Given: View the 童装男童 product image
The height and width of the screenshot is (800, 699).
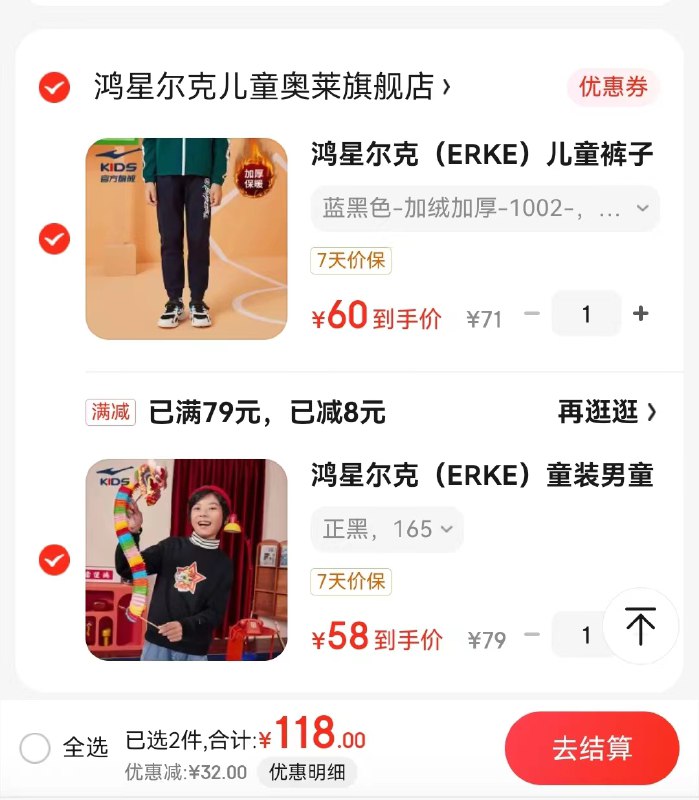Looking at the screenshot, I should (x=186, y=560).
